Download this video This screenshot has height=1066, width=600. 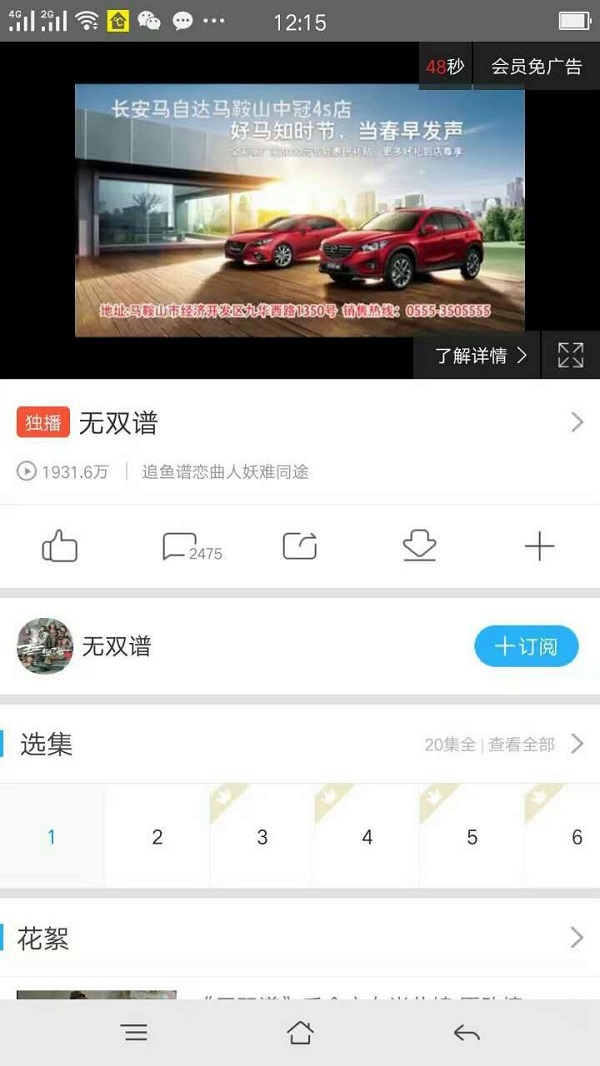coord(419,546)
